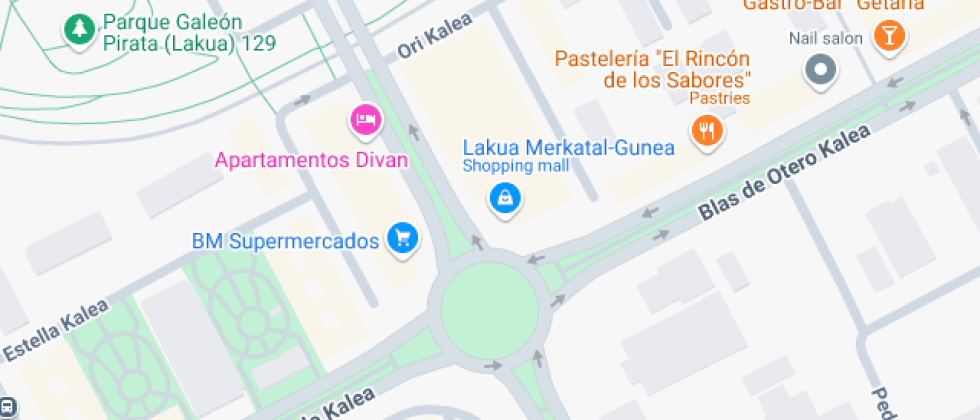Open the Gastro-Bar cocktail pin
The height and width of the screenshot is (420, 980).
pyautogui.click(x=889, y=36)
